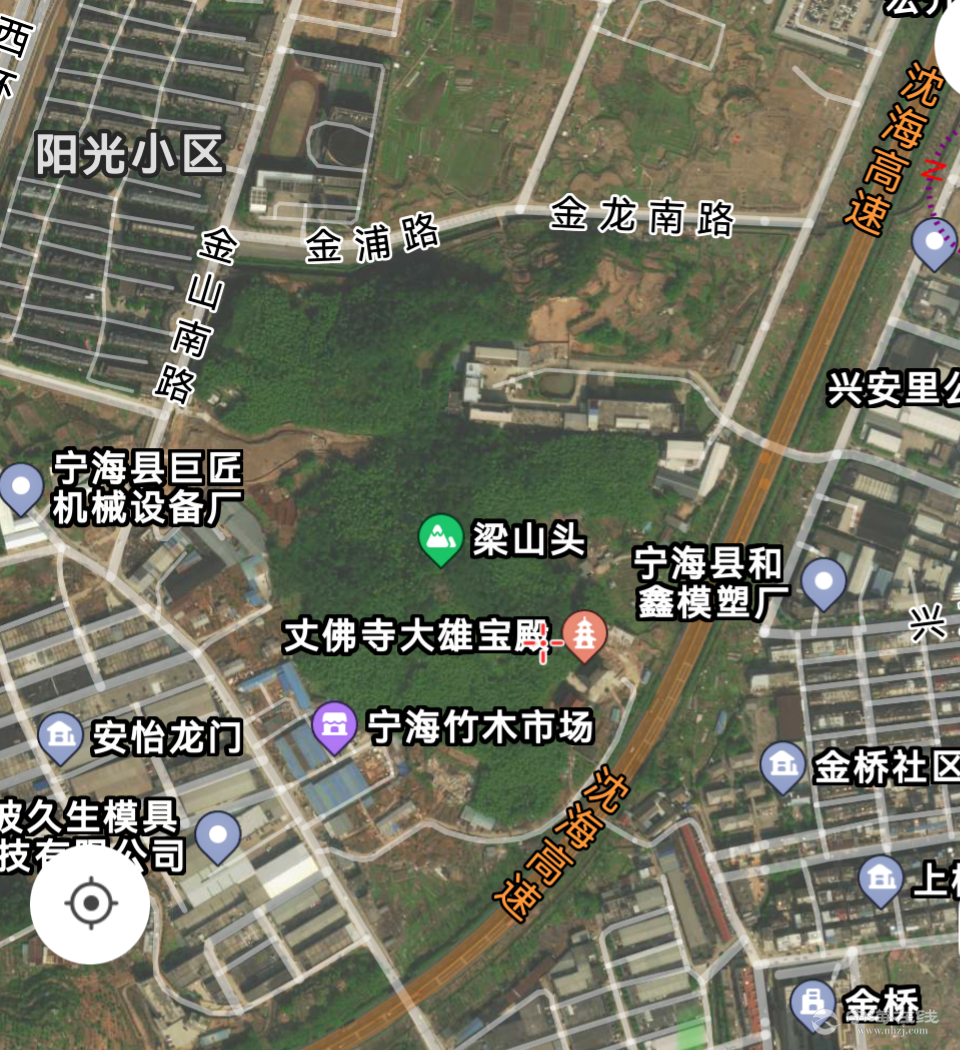Open the 梁山头 mountain marker
This screenshot has height=1050, width=960.
439,538
